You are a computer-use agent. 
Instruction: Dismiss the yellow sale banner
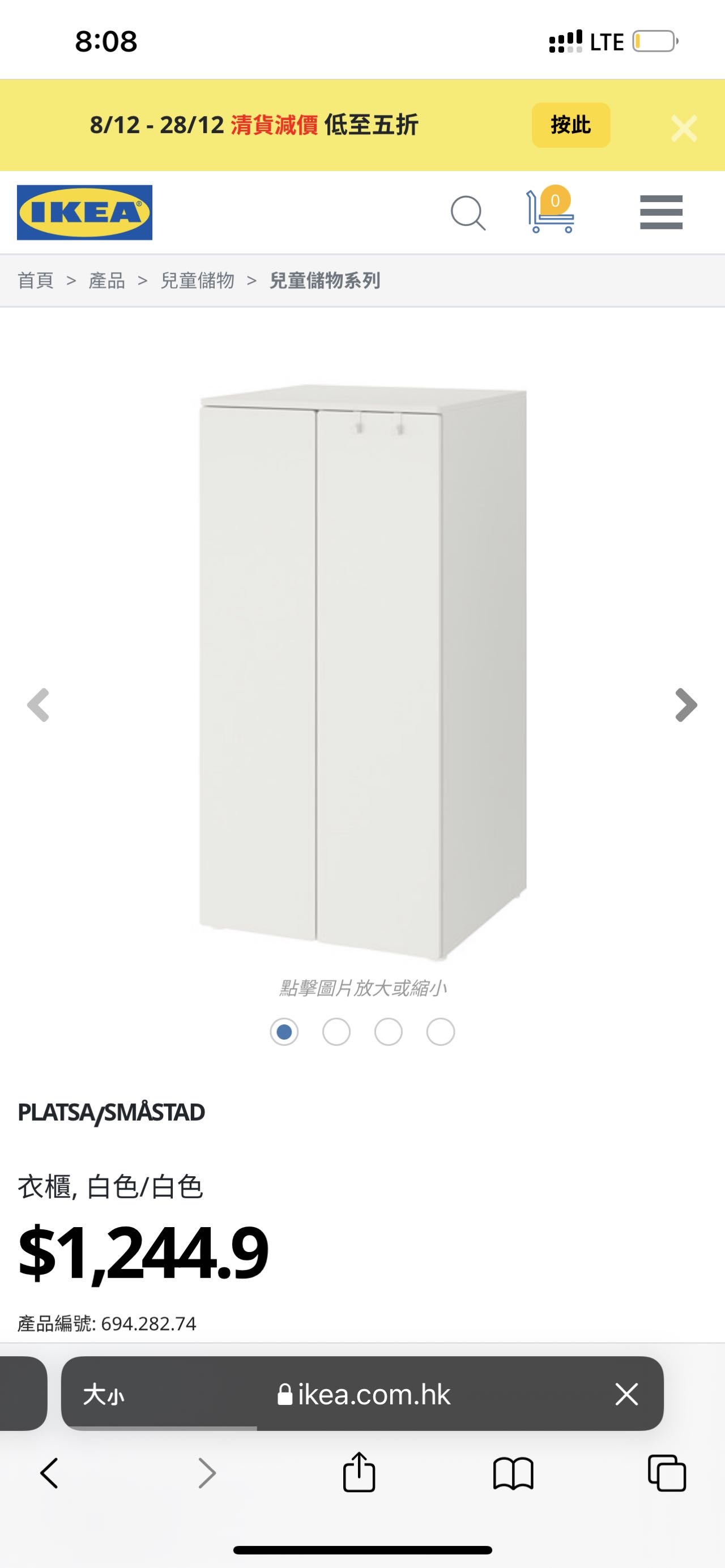point(684,128)
